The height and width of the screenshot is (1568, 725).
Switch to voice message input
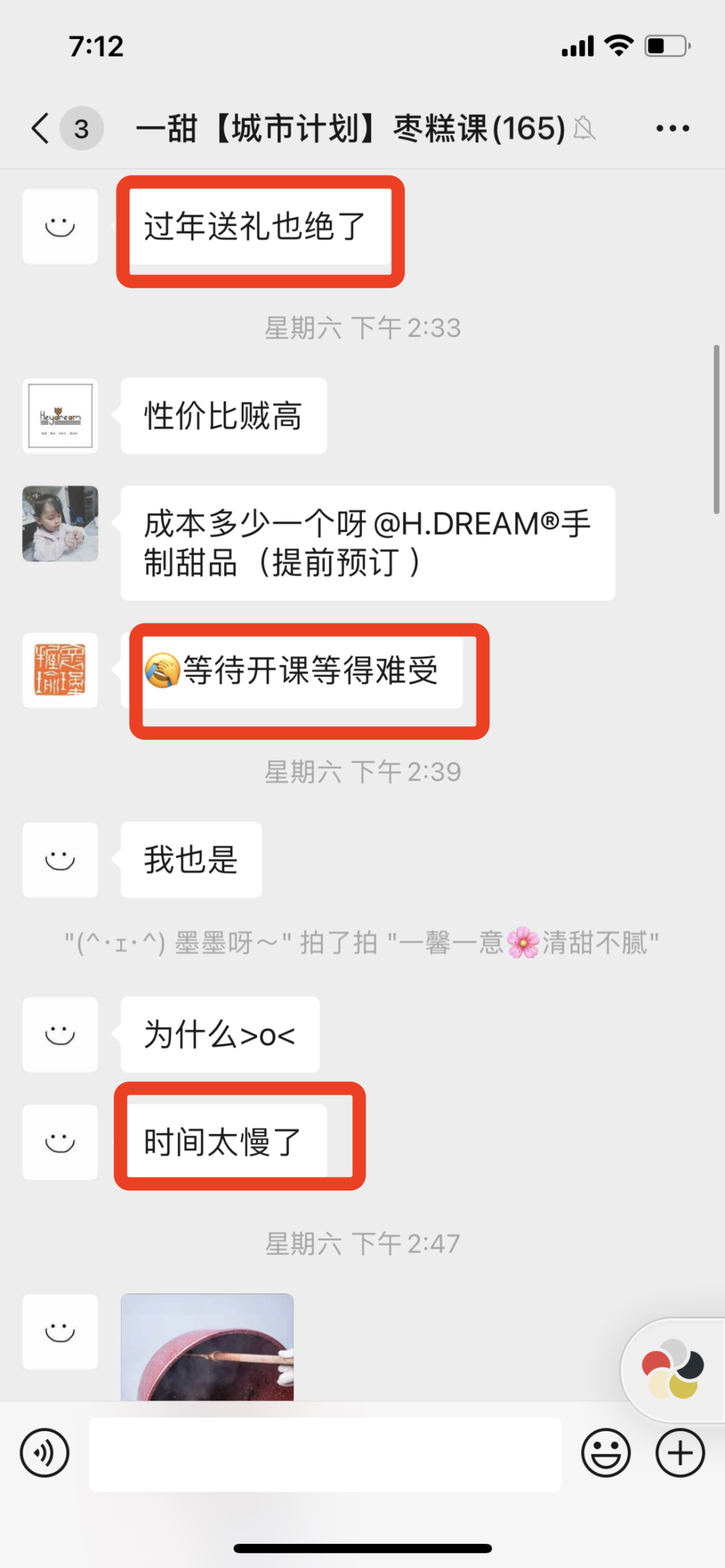point(44,1453)
